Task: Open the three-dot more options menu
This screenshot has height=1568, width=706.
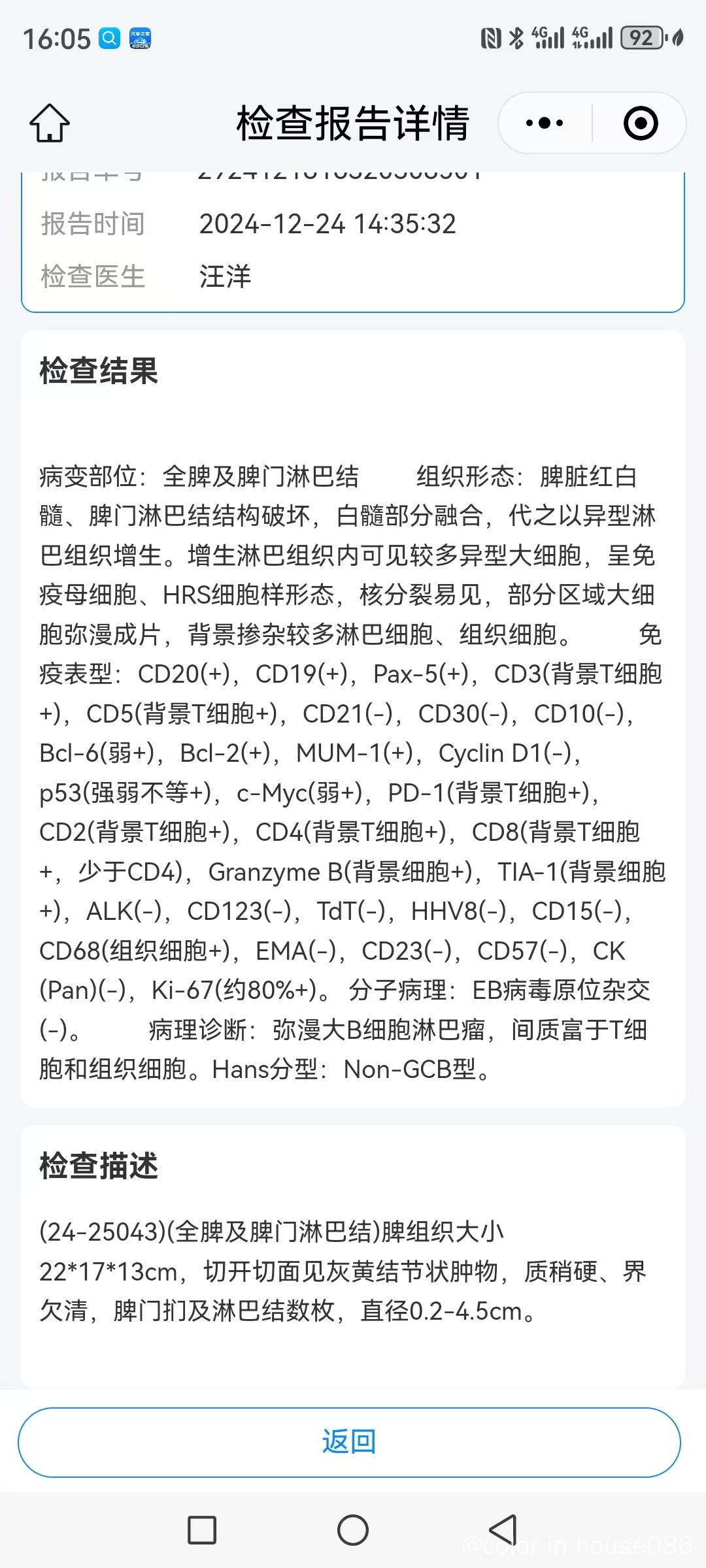Action: click(544, 123)
